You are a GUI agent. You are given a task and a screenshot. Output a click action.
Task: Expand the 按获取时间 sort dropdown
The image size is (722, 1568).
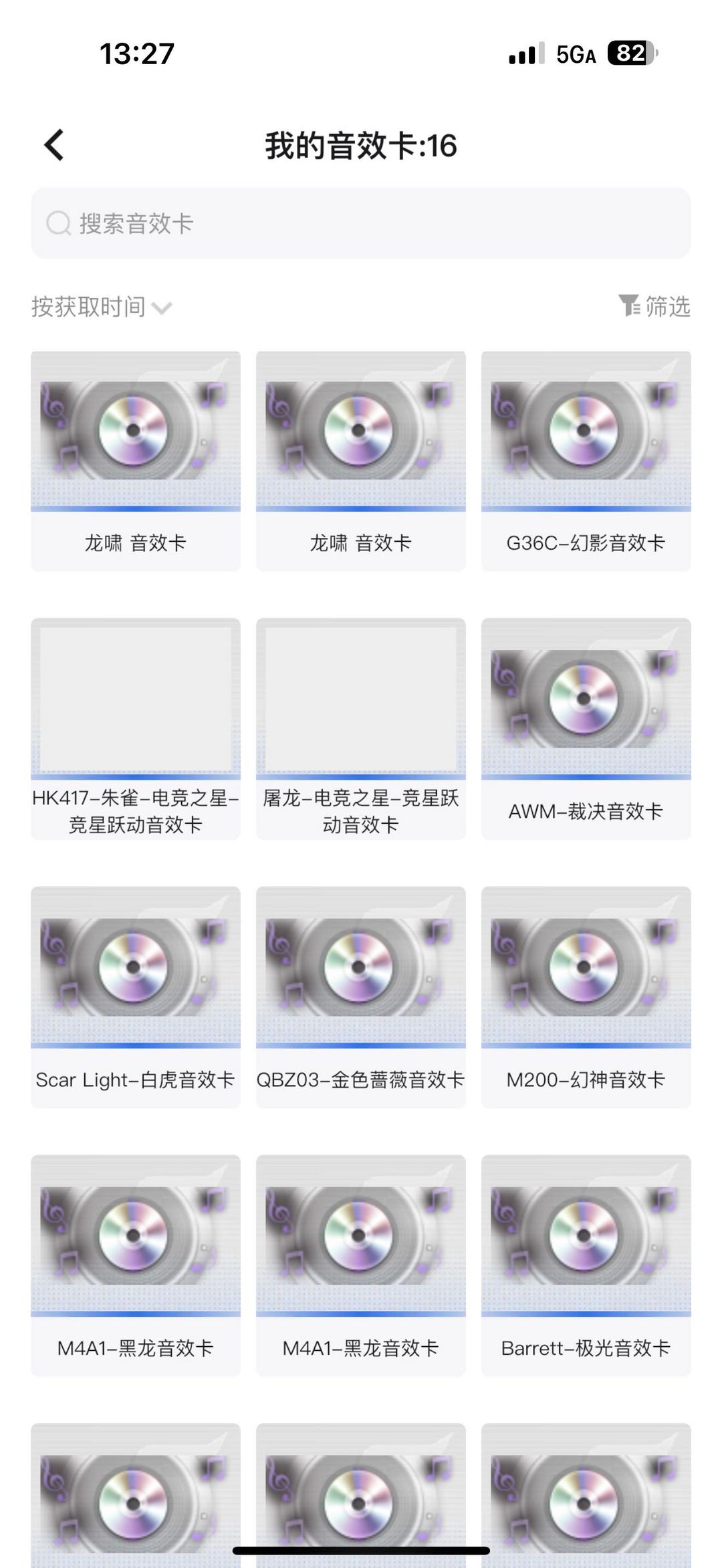coord(102,307)
